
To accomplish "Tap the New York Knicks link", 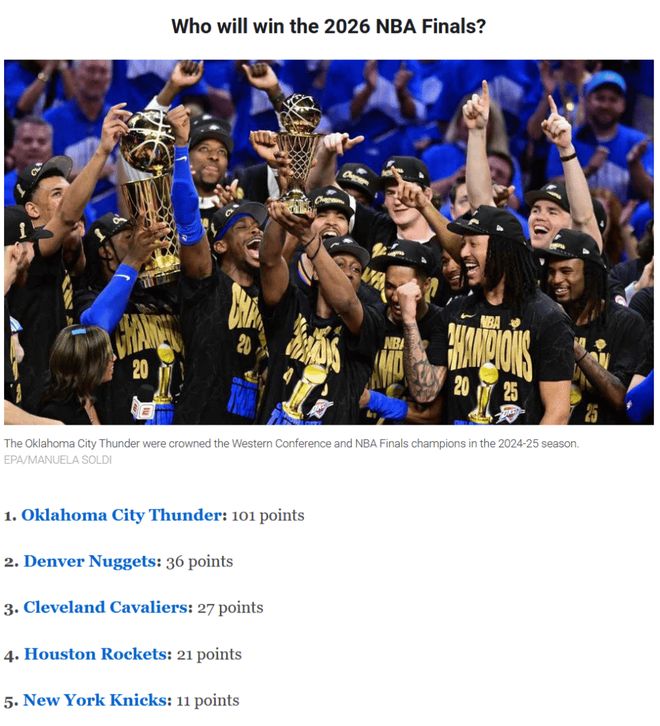I will [95, 700].
